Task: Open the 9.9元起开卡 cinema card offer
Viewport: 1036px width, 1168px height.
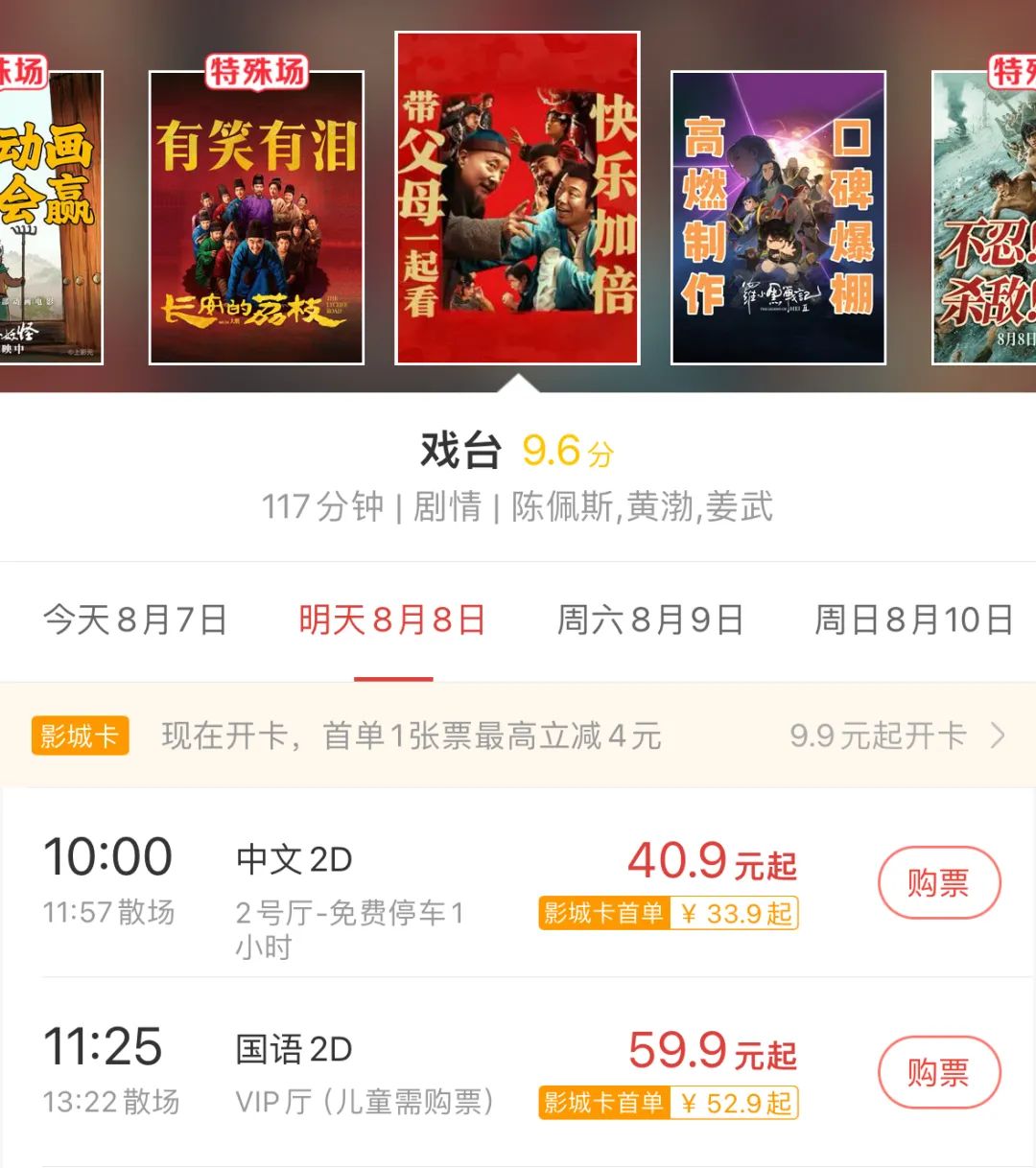Action: tap(897, 736)
